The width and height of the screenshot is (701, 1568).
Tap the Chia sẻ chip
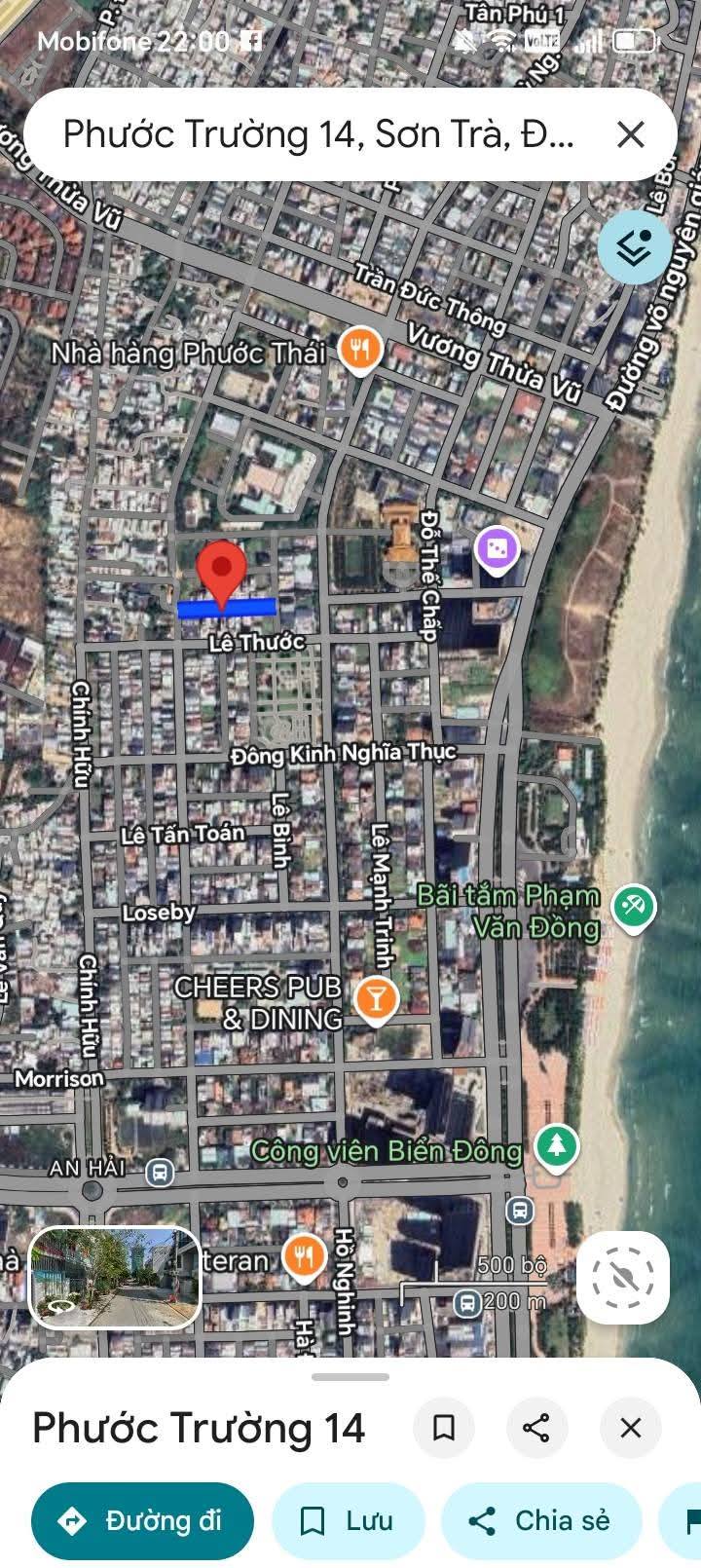click(541, 1520)
